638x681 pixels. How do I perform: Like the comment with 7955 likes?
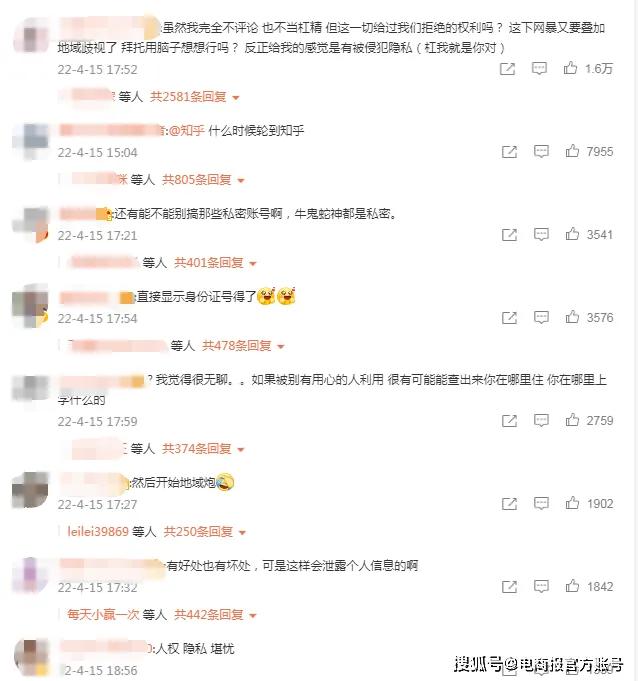point(572,152)
